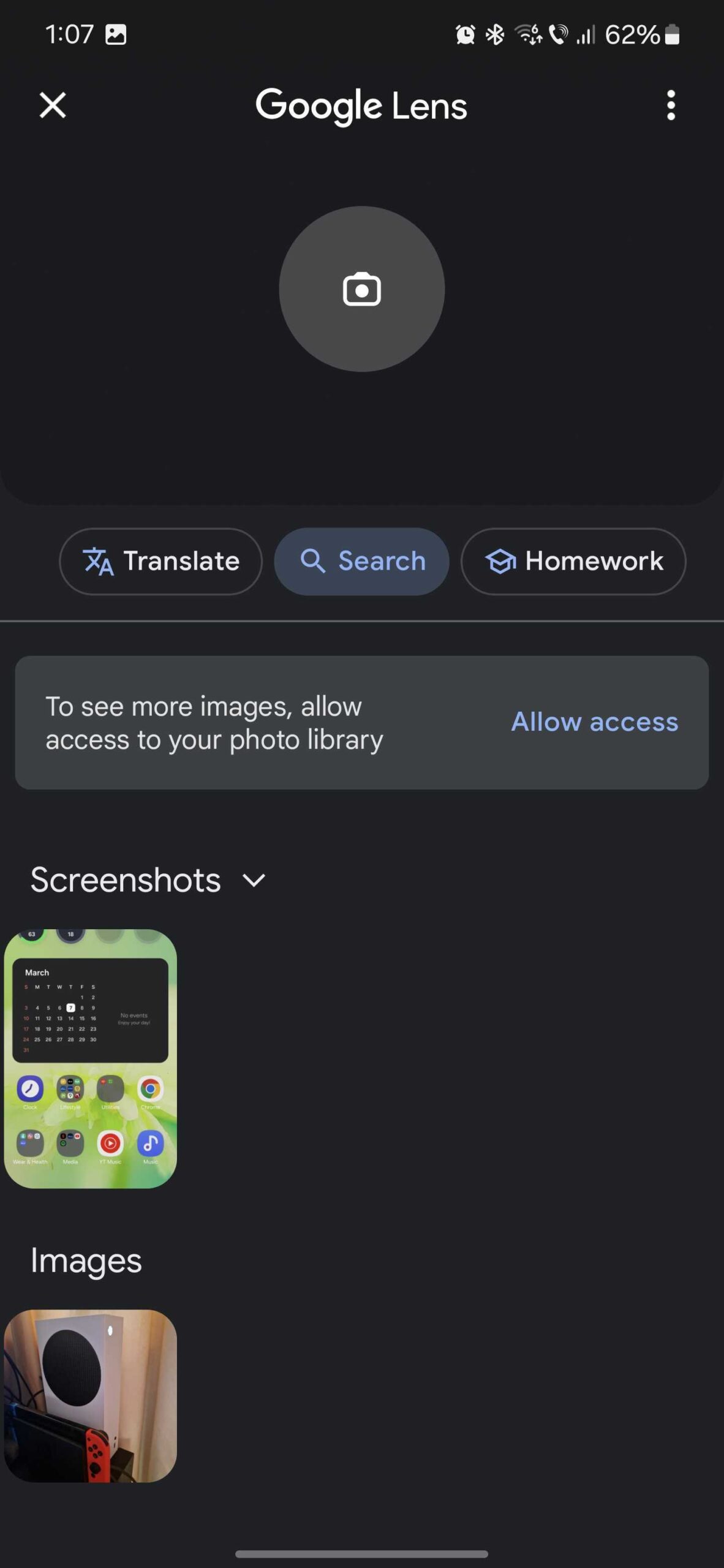Select the Search mode chip
Image resolution: width=724 pixels, height=1568 pixels.
click(x=361, y=561)
